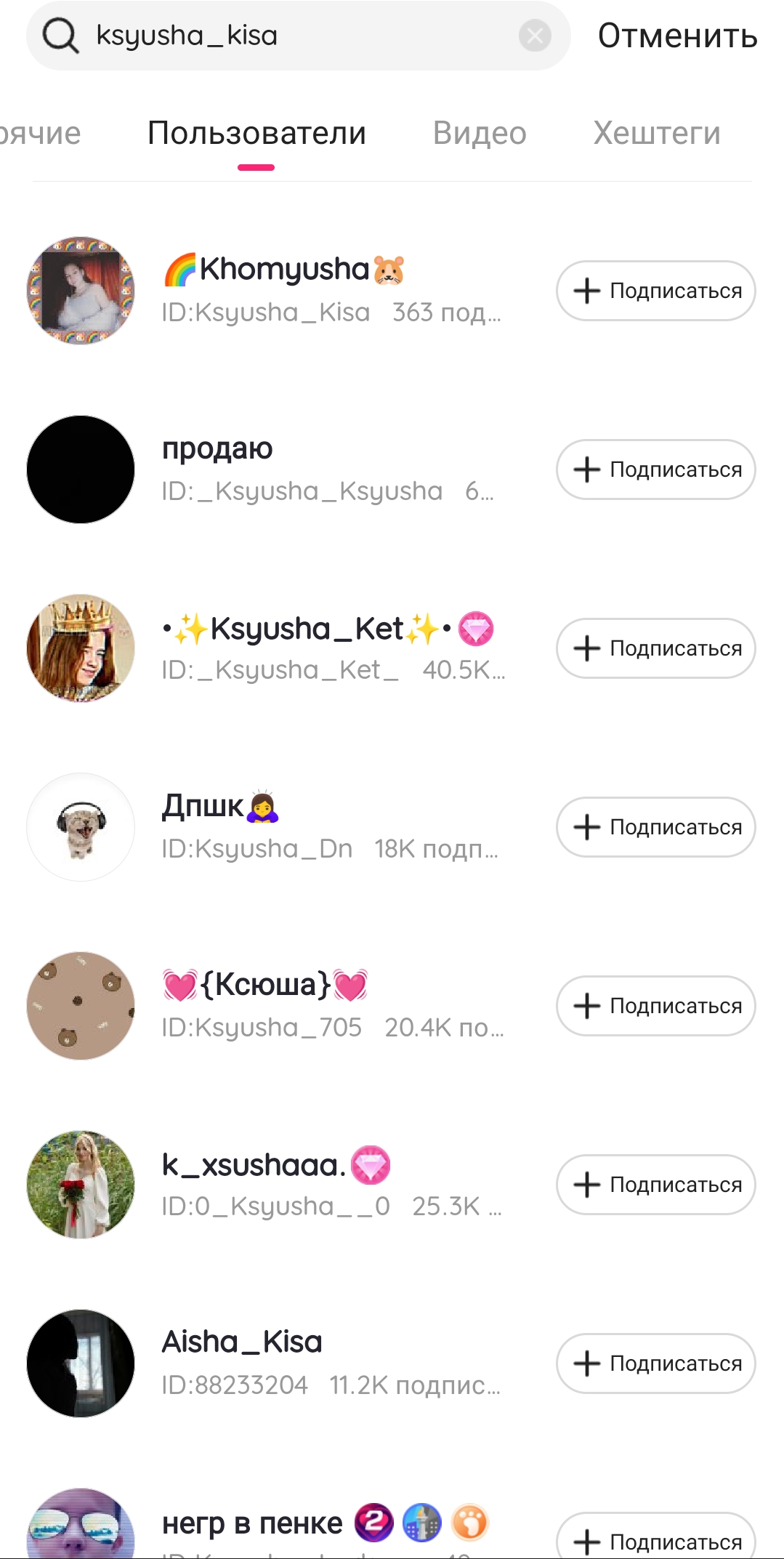Select the Пользователи tab
The image size is (784, 1559).
(256, 133)
